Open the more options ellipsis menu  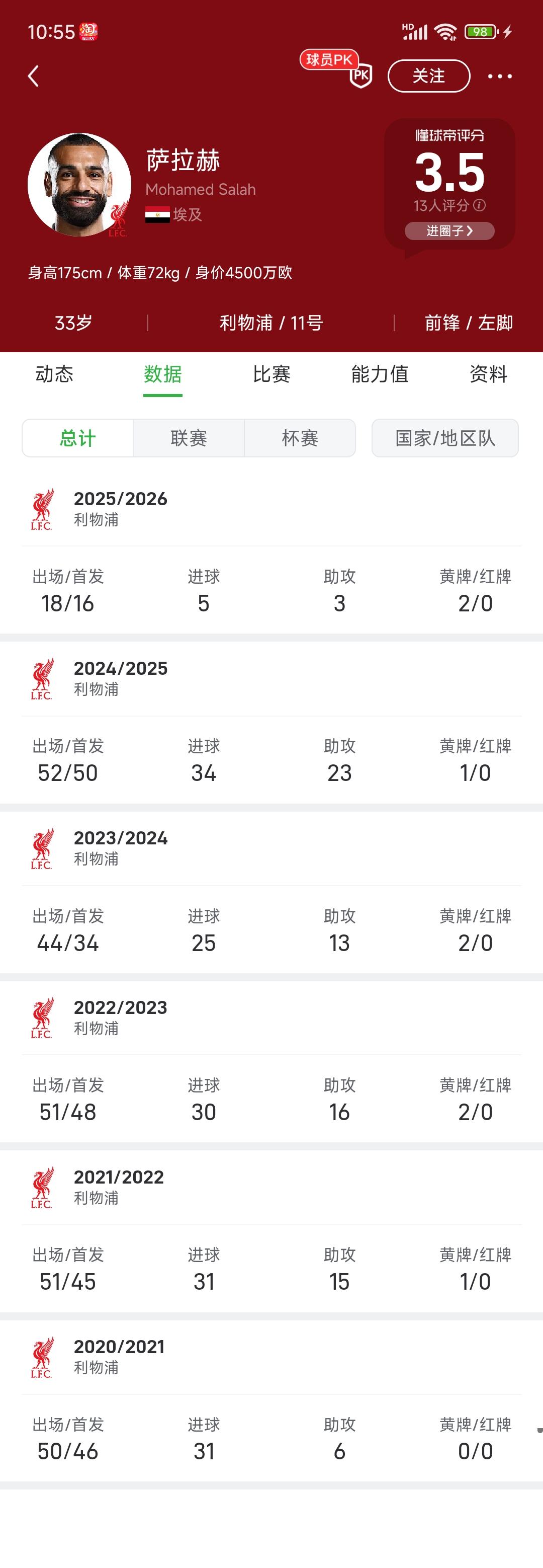[500, 75]
